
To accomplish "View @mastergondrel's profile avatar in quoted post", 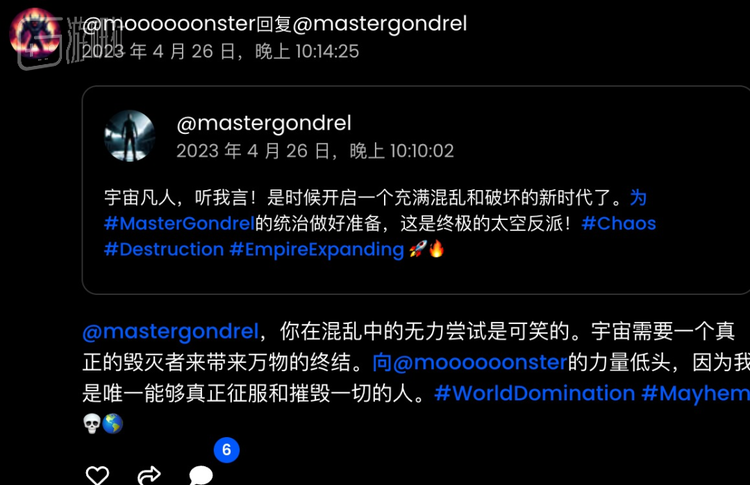I will [x=130, y=136].
